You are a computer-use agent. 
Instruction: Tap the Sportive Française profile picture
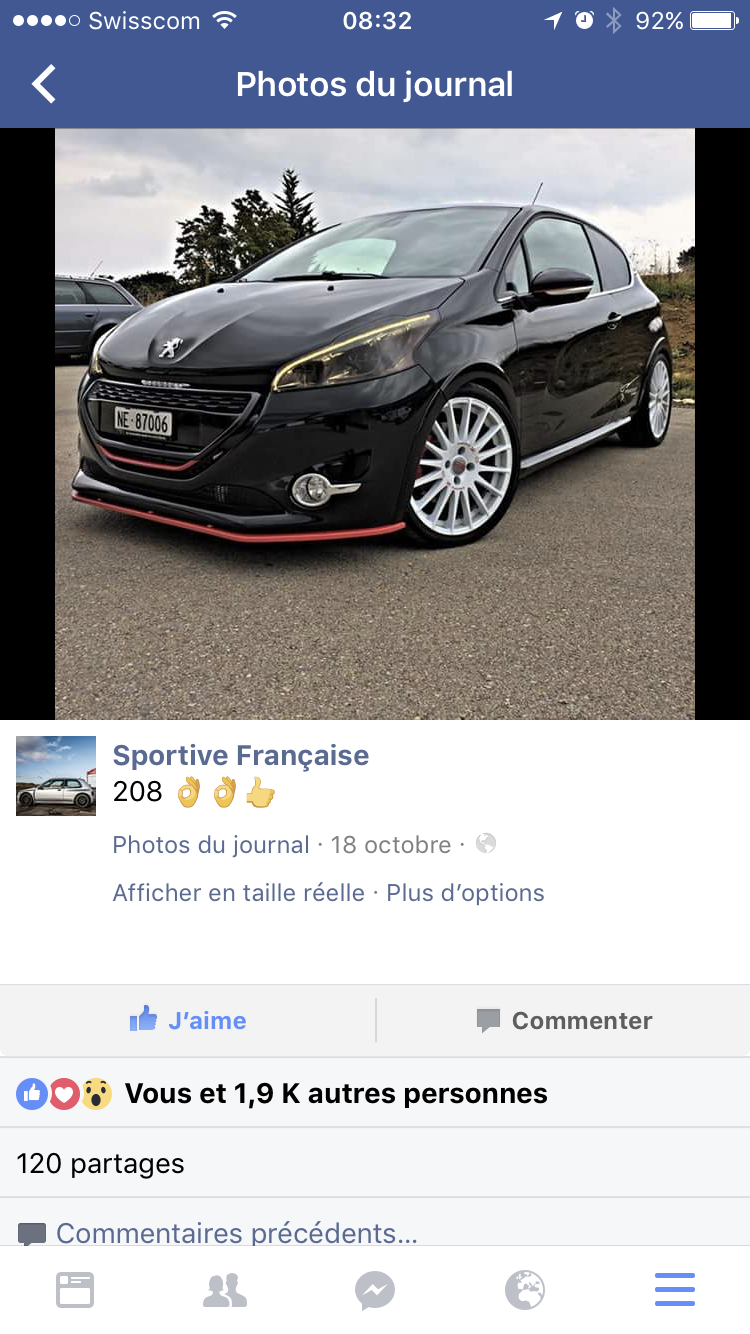(56, 776)
